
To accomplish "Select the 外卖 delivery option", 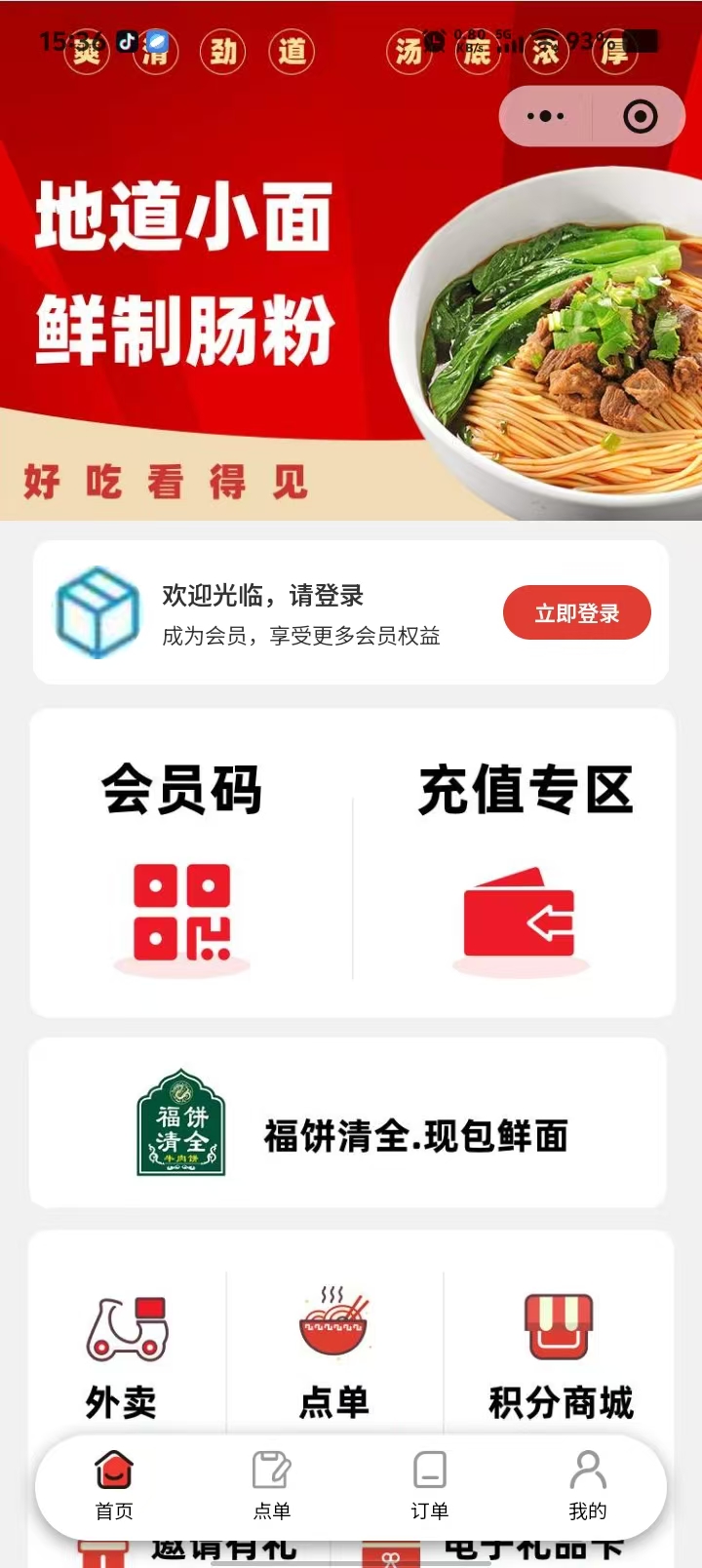I will [124, 1355].
